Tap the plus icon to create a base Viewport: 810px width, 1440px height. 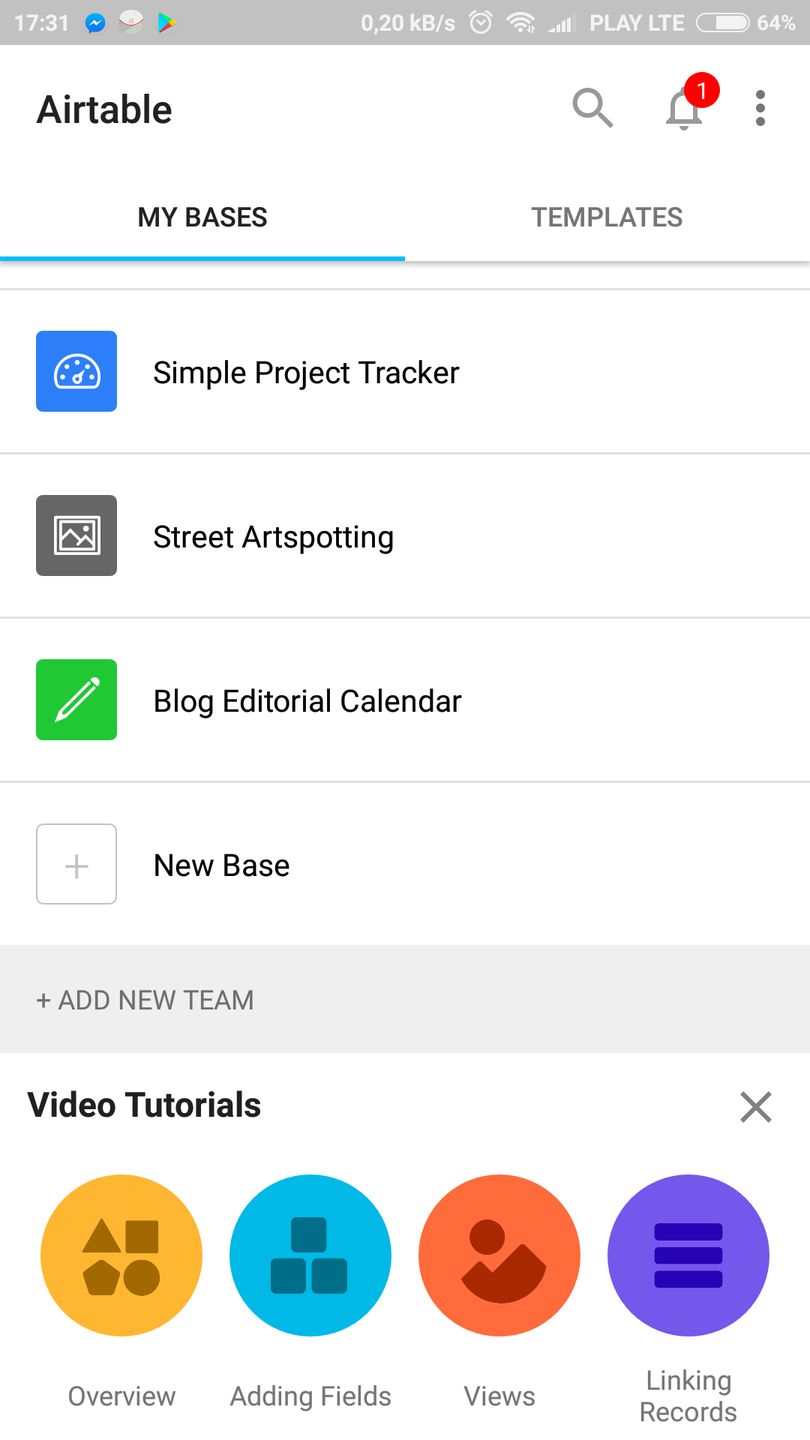click(x=76, y=864)
